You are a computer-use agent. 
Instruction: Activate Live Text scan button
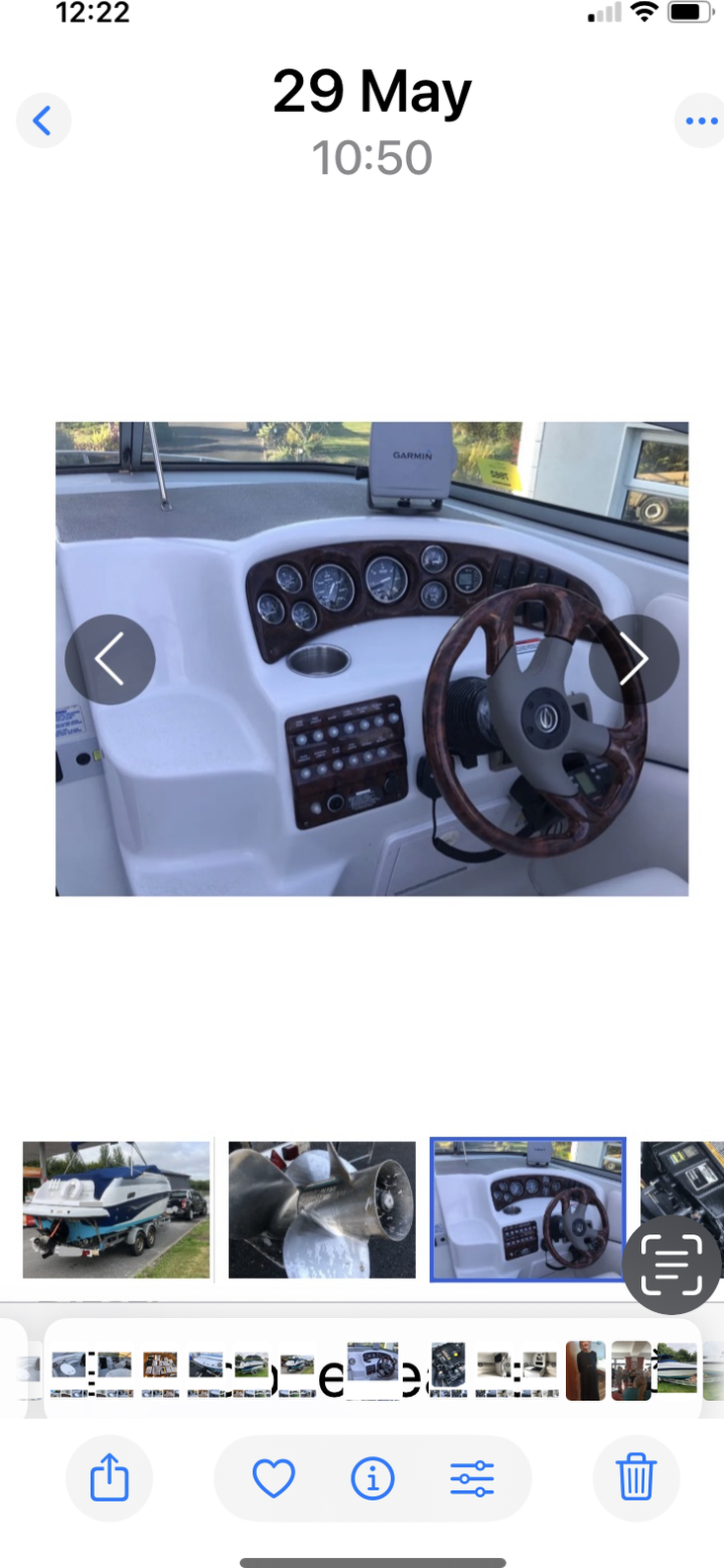[672, 1265]
